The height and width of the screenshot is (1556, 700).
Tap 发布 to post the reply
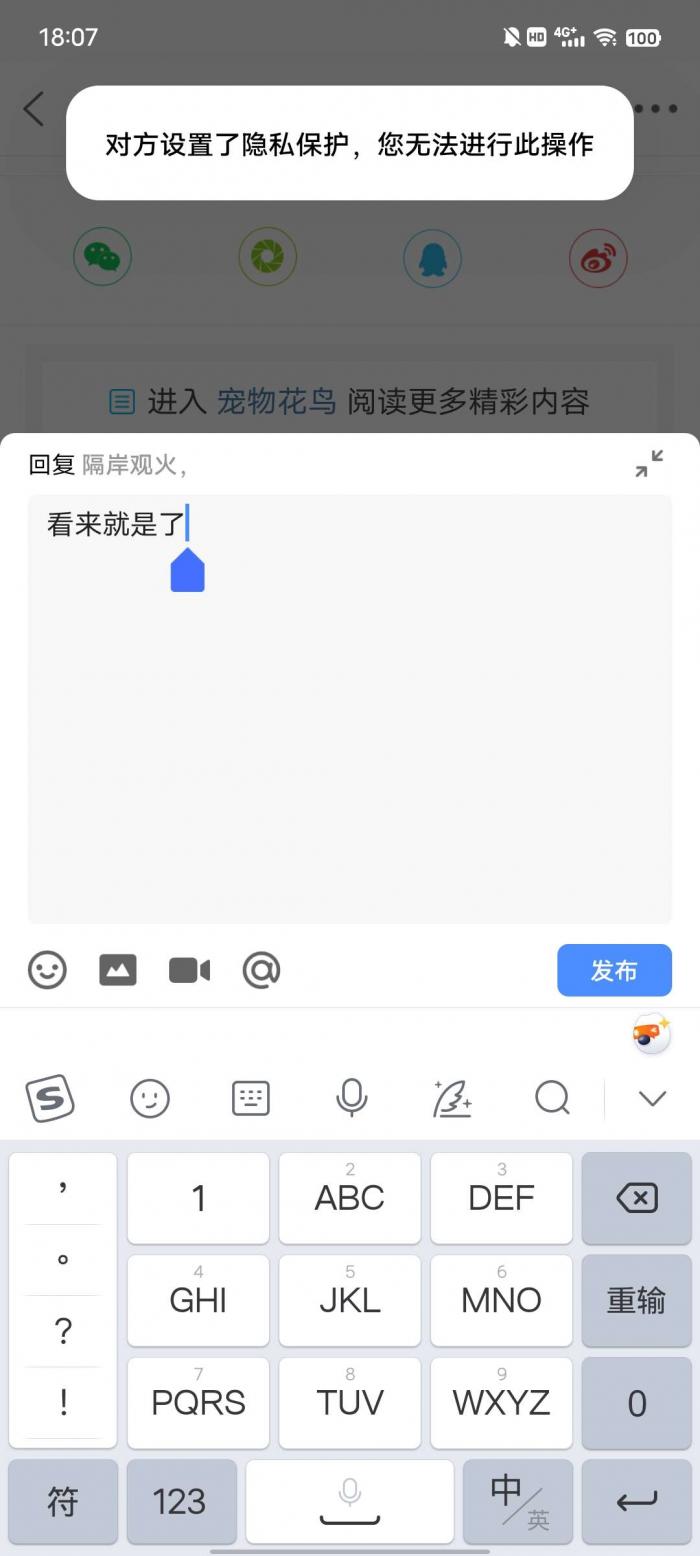[x=614, y=970]
